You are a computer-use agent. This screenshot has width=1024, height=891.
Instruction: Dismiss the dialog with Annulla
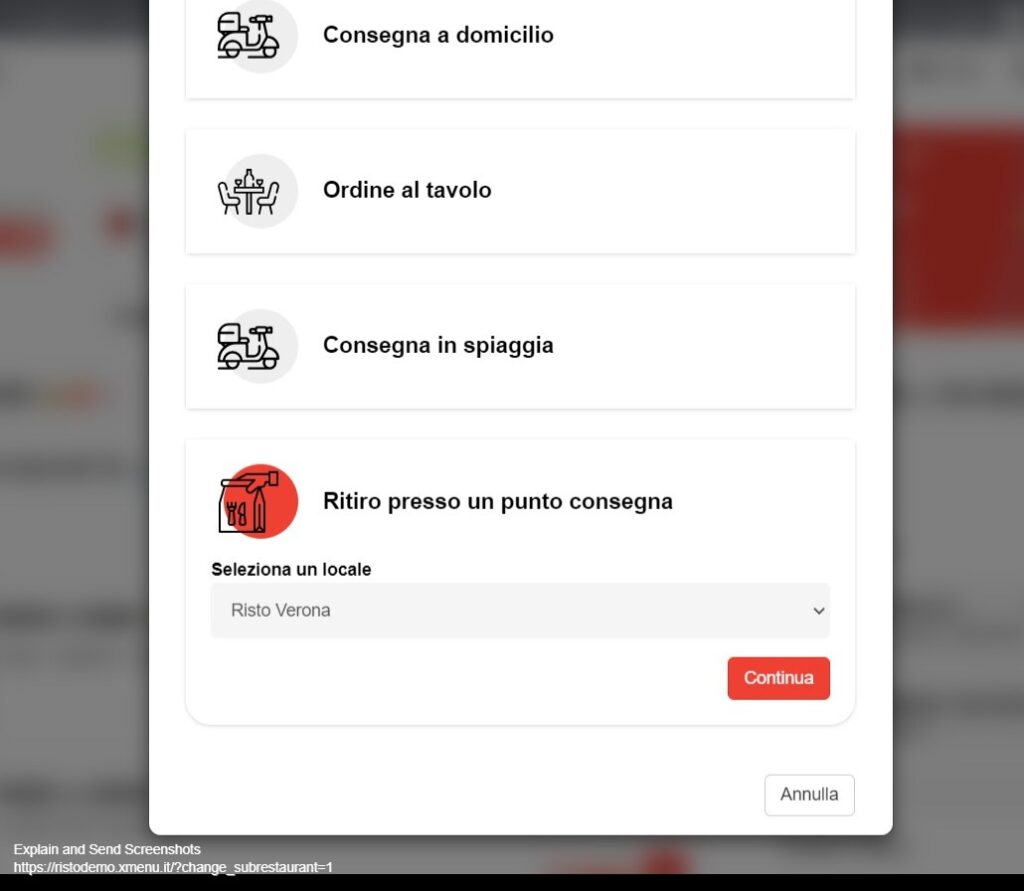pos(808,795)
